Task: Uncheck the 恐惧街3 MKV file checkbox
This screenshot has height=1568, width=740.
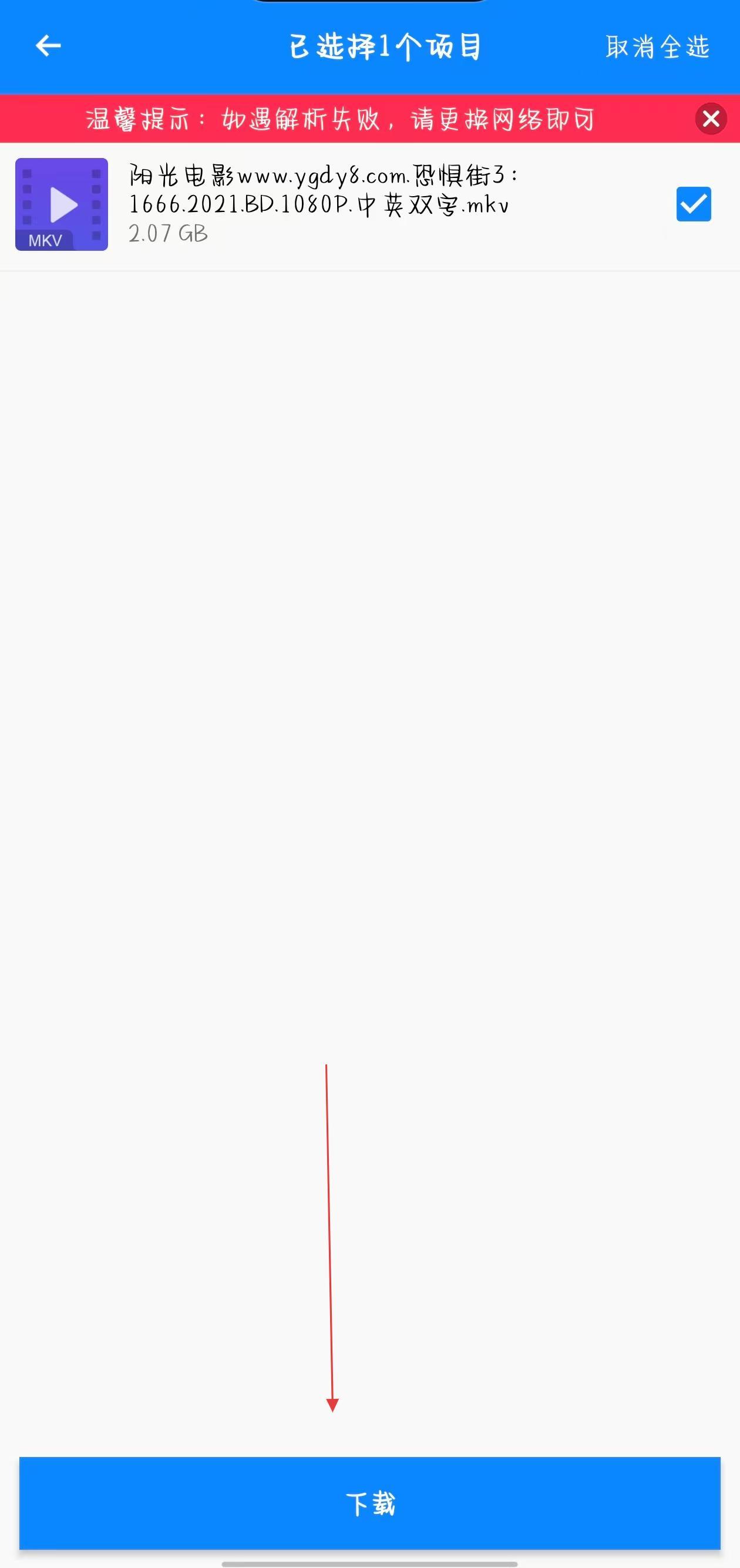Action: click(693, 204)
